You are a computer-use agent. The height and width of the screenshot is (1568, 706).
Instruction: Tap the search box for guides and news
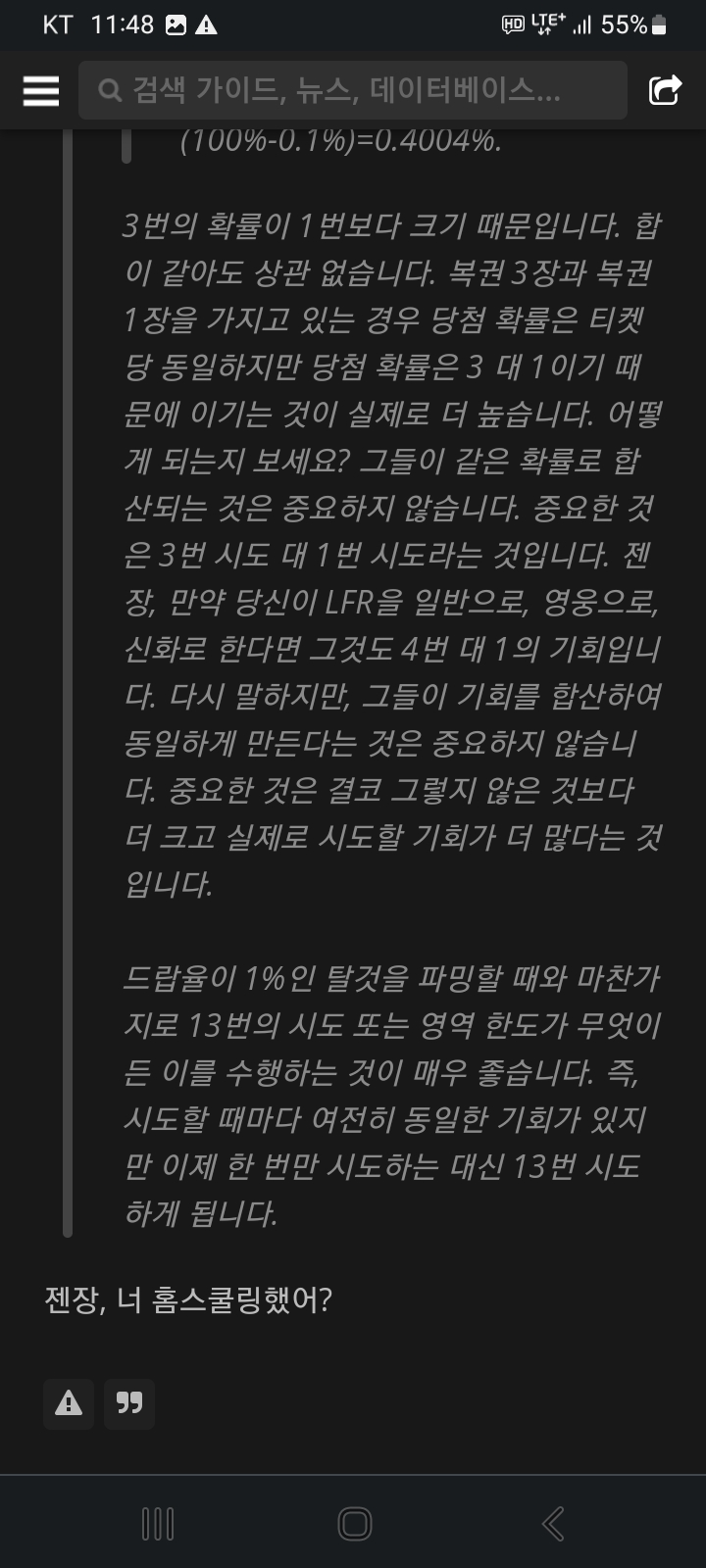click(353, 90)
